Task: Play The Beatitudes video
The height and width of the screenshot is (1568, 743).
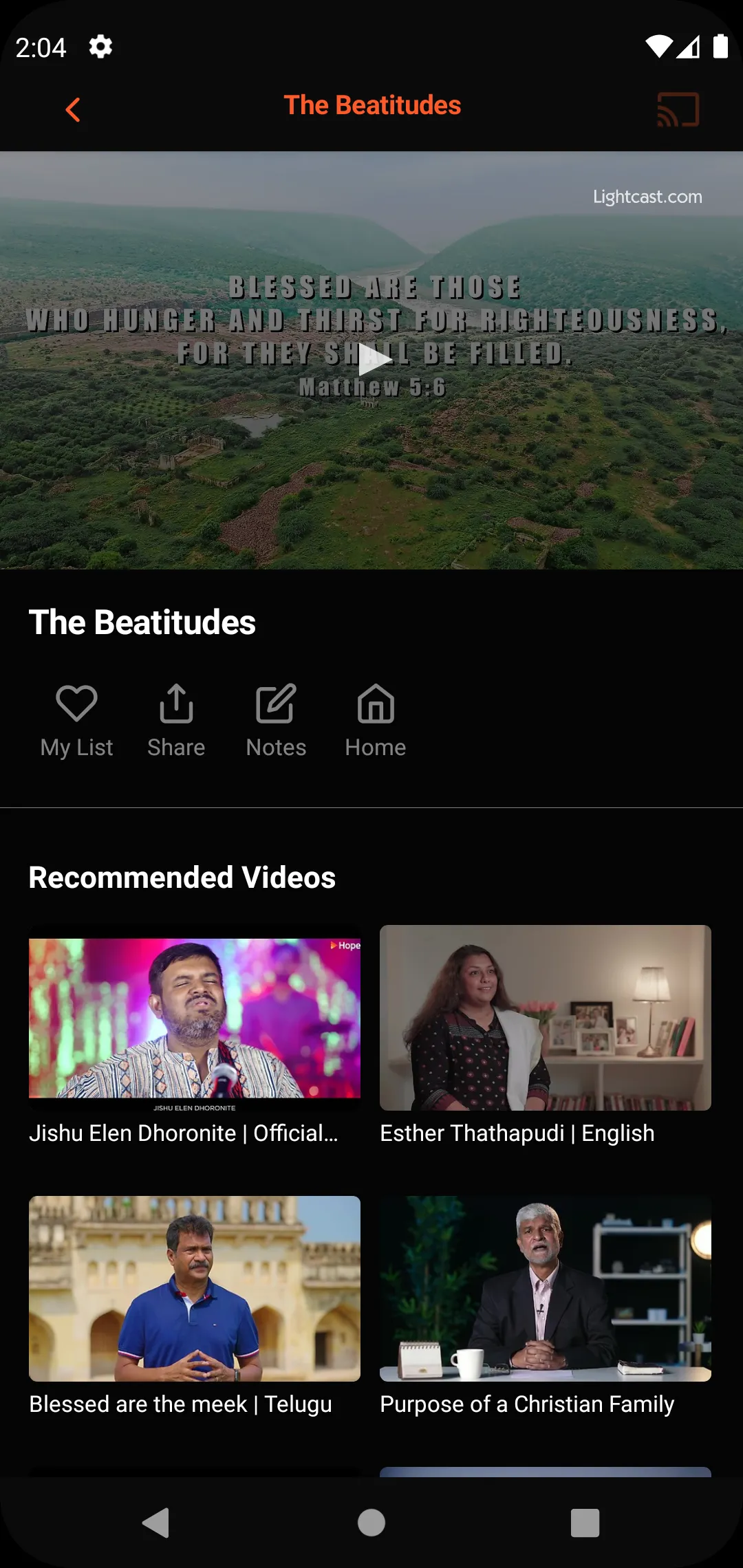Action: [371, 360]
